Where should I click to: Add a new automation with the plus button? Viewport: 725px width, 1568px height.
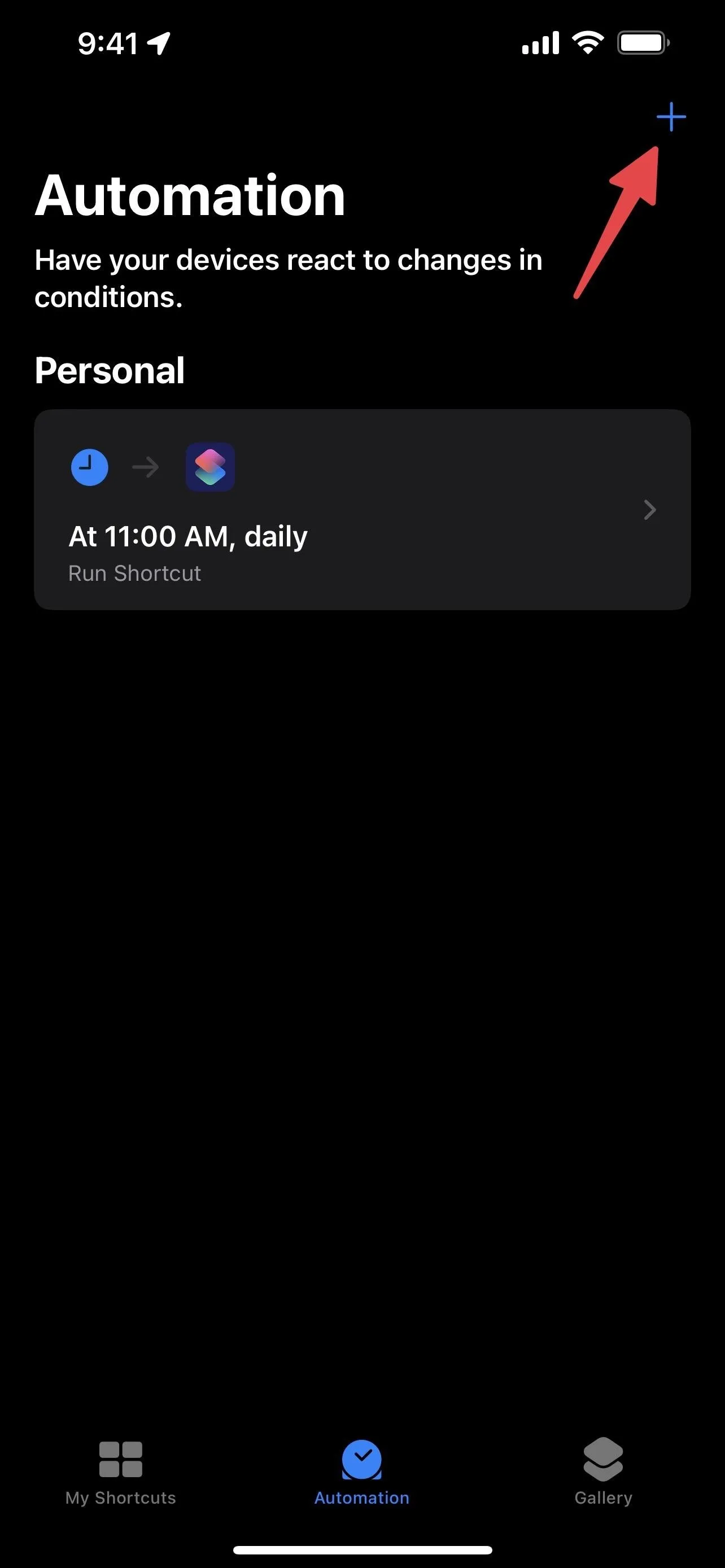click(x=671, y=116)
